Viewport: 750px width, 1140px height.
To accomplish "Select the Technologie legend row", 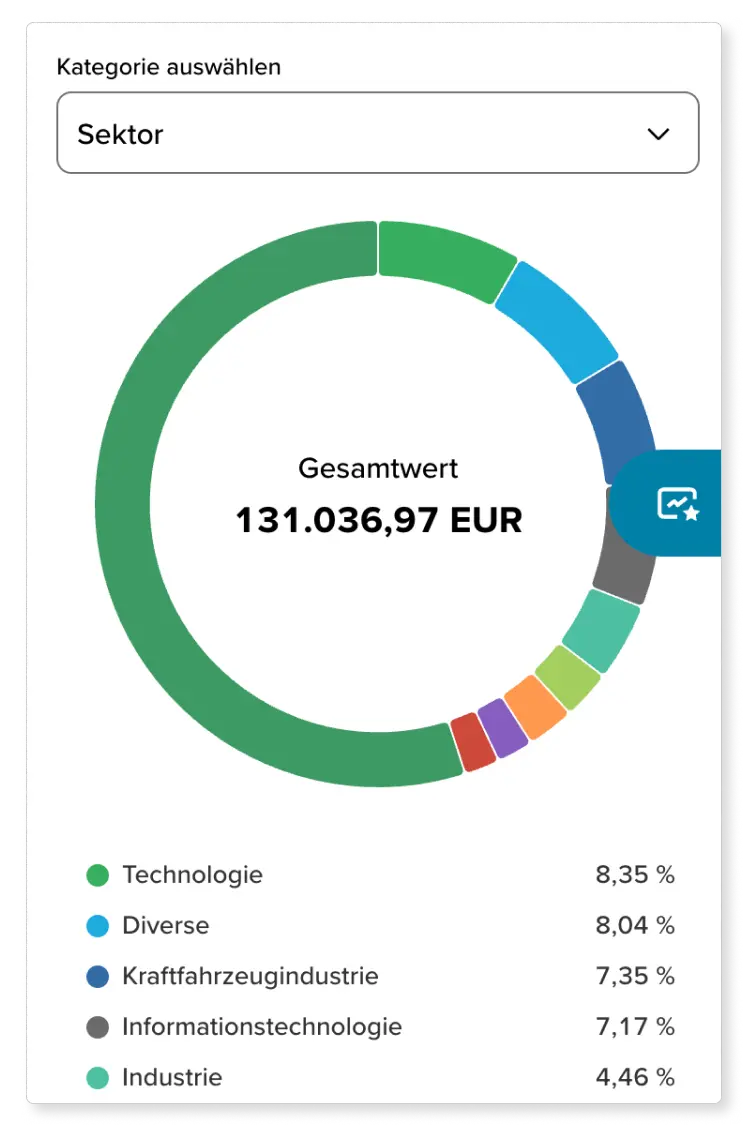I will pyautogui.click(x=191, y=874).
